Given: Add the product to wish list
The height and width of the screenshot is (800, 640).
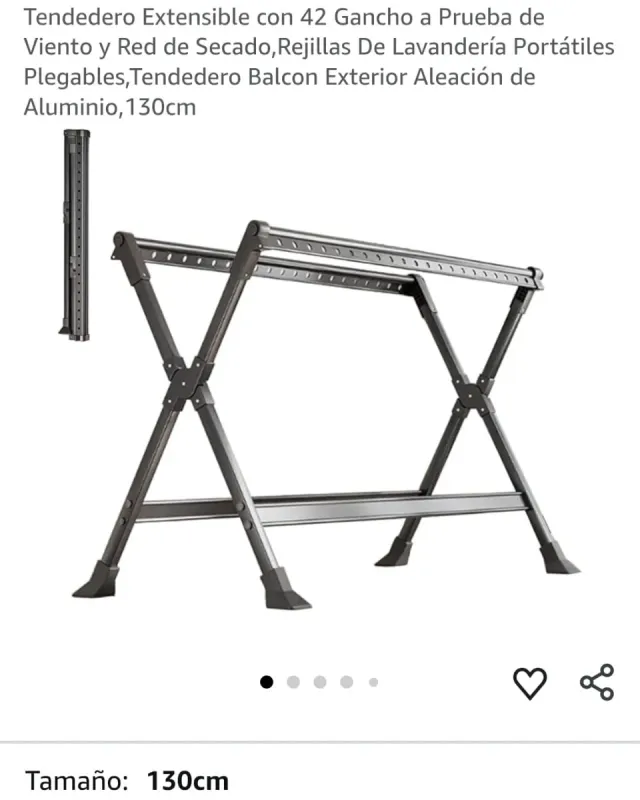Looking at the screenshot, I should pyautogui.click(x=530, y=683).
